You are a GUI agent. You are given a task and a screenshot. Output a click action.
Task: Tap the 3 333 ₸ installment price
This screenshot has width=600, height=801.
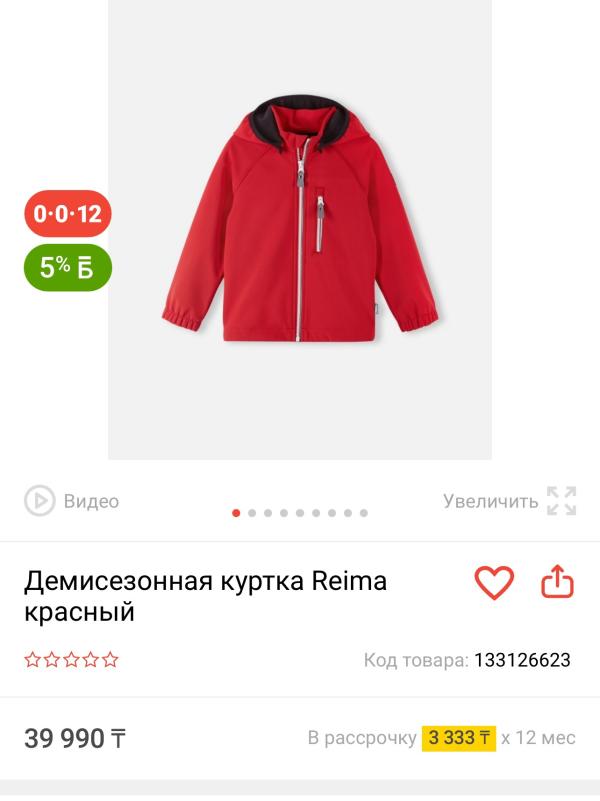(459, 738)
